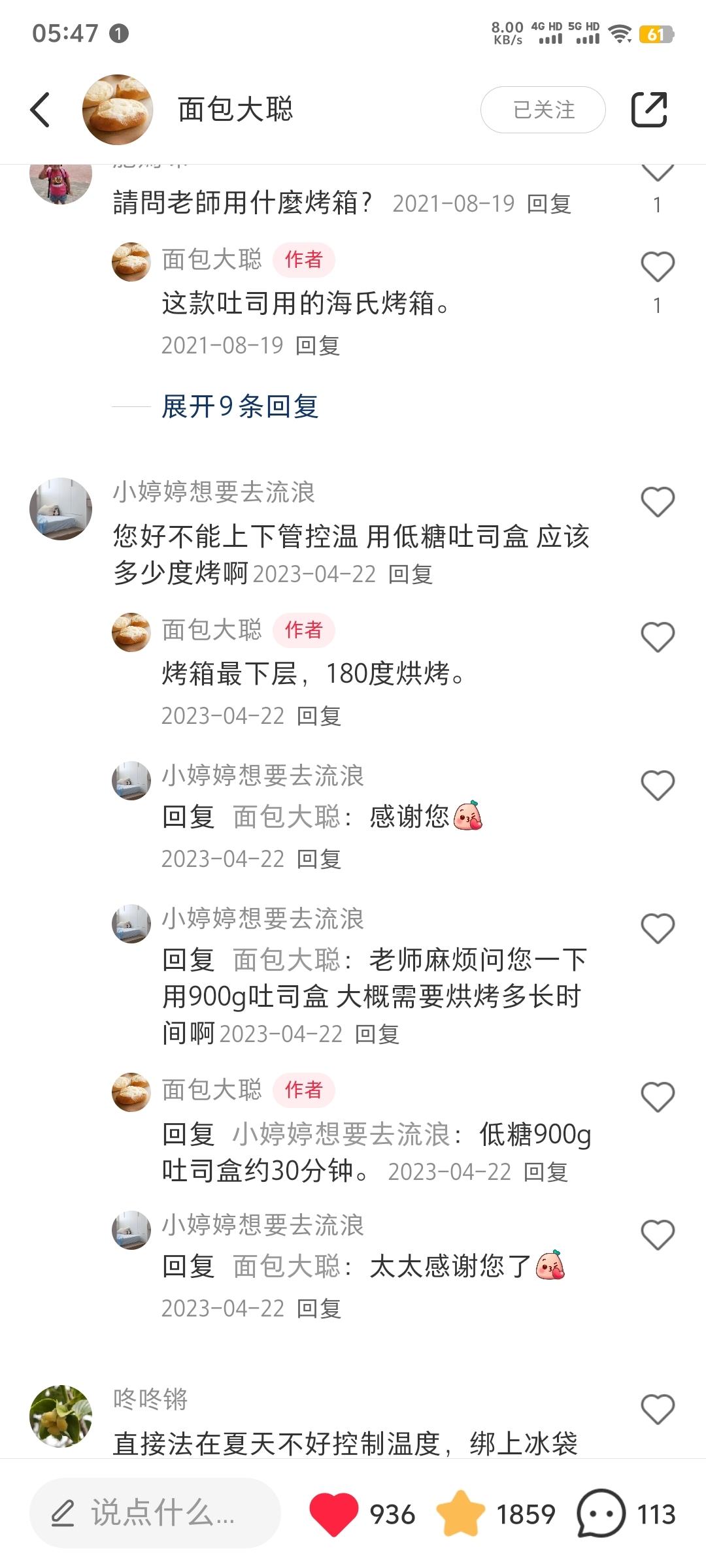Like 咚咚锵's comment about 直接法

(x=657, y=1409)
